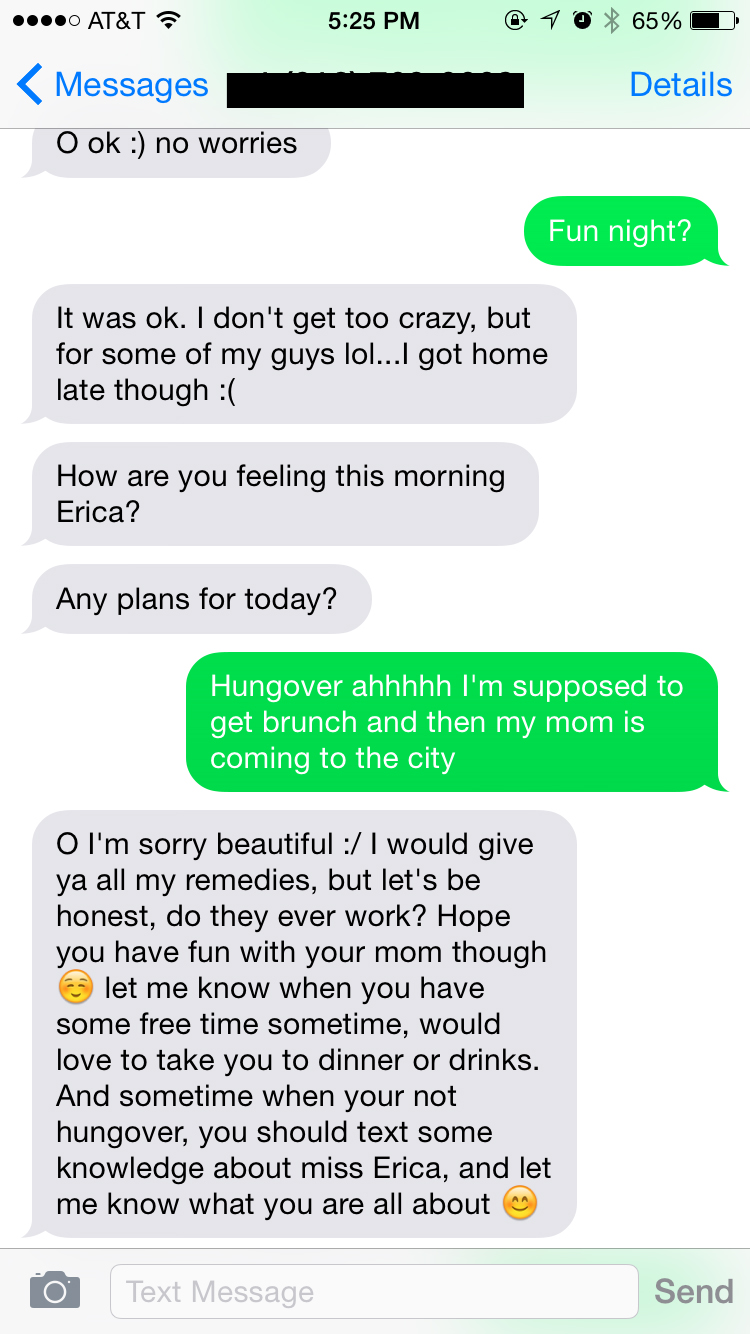Tap the Send button
The image size is (750, 1334).
(694, 1291)
